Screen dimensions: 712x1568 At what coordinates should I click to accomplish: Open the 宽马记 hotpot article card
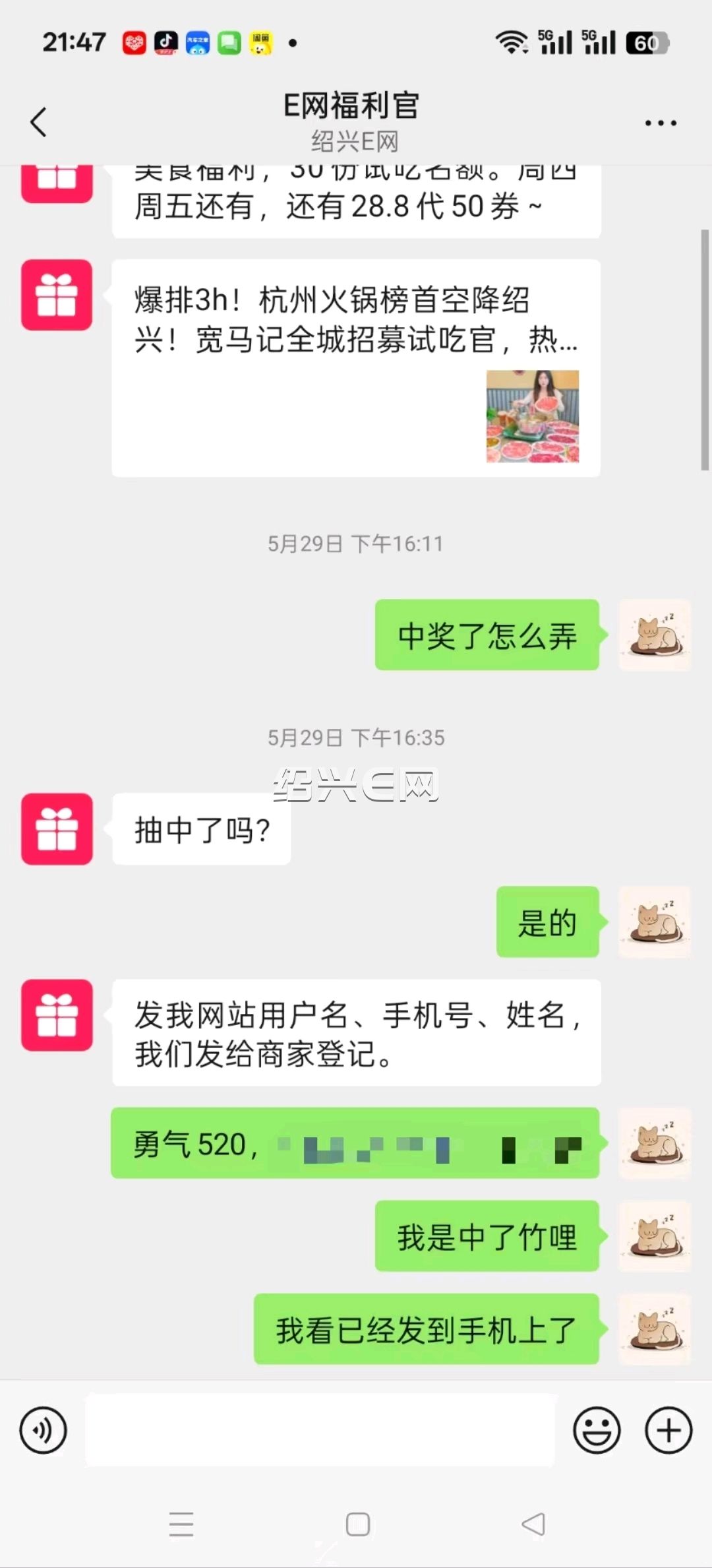356,368
